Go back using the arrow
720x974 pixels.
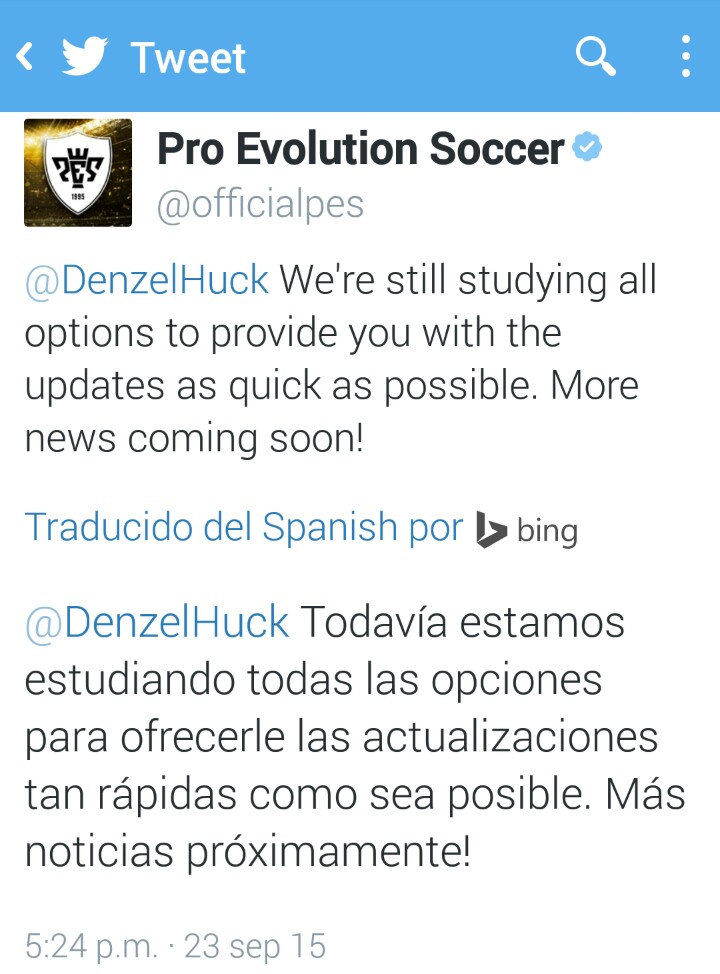click(x=26, y=57)
